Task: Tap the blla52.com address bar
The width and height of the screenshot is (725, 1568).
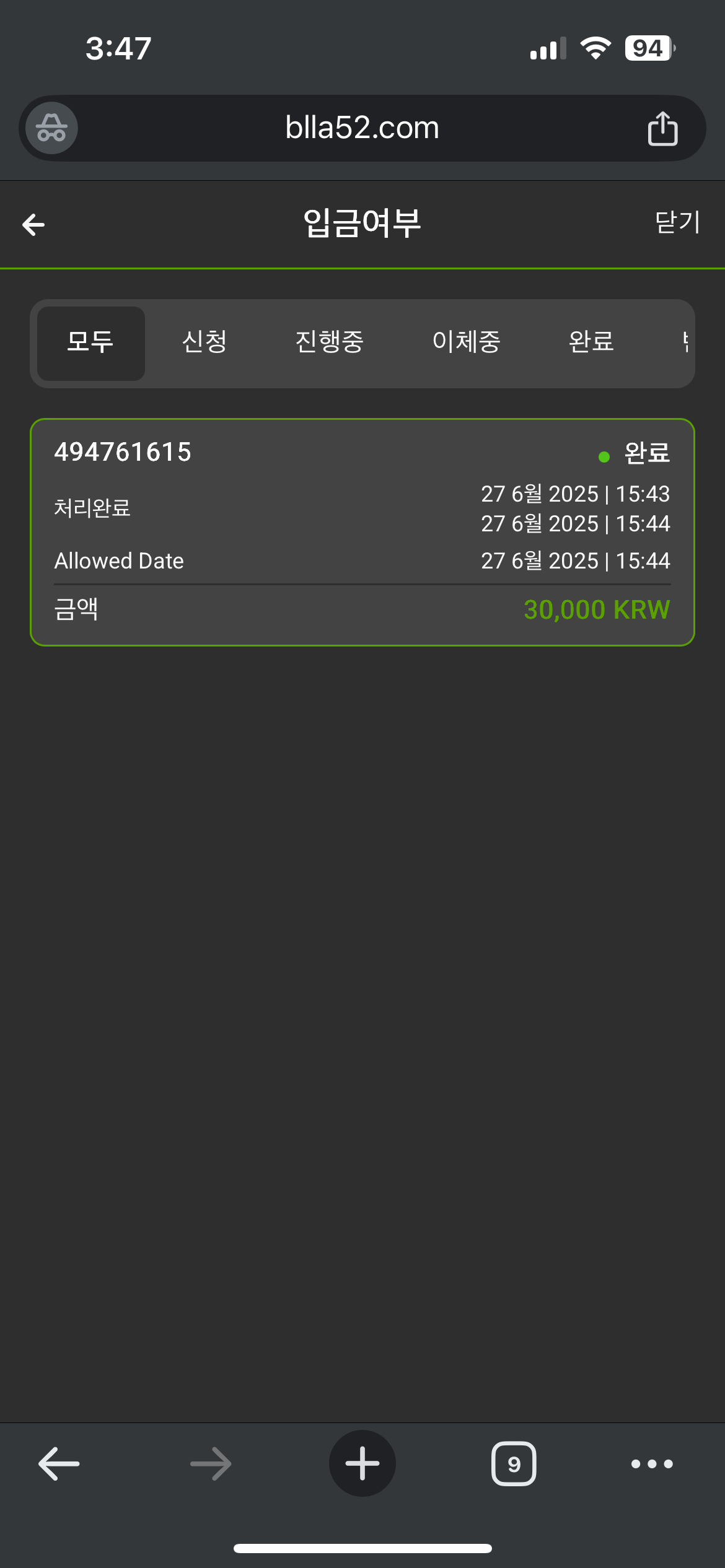Action: (362, 128)
